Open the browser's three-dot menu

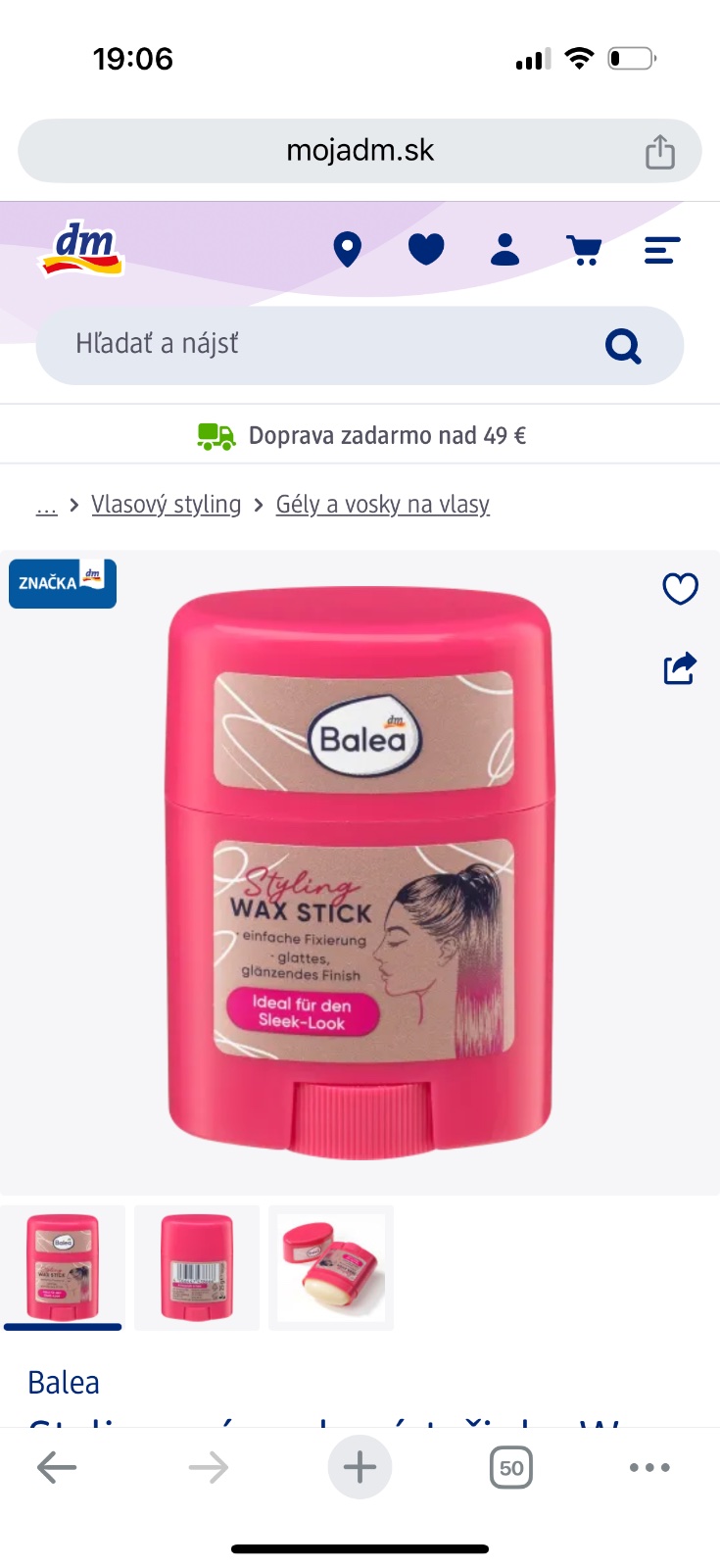point(649,1467)
